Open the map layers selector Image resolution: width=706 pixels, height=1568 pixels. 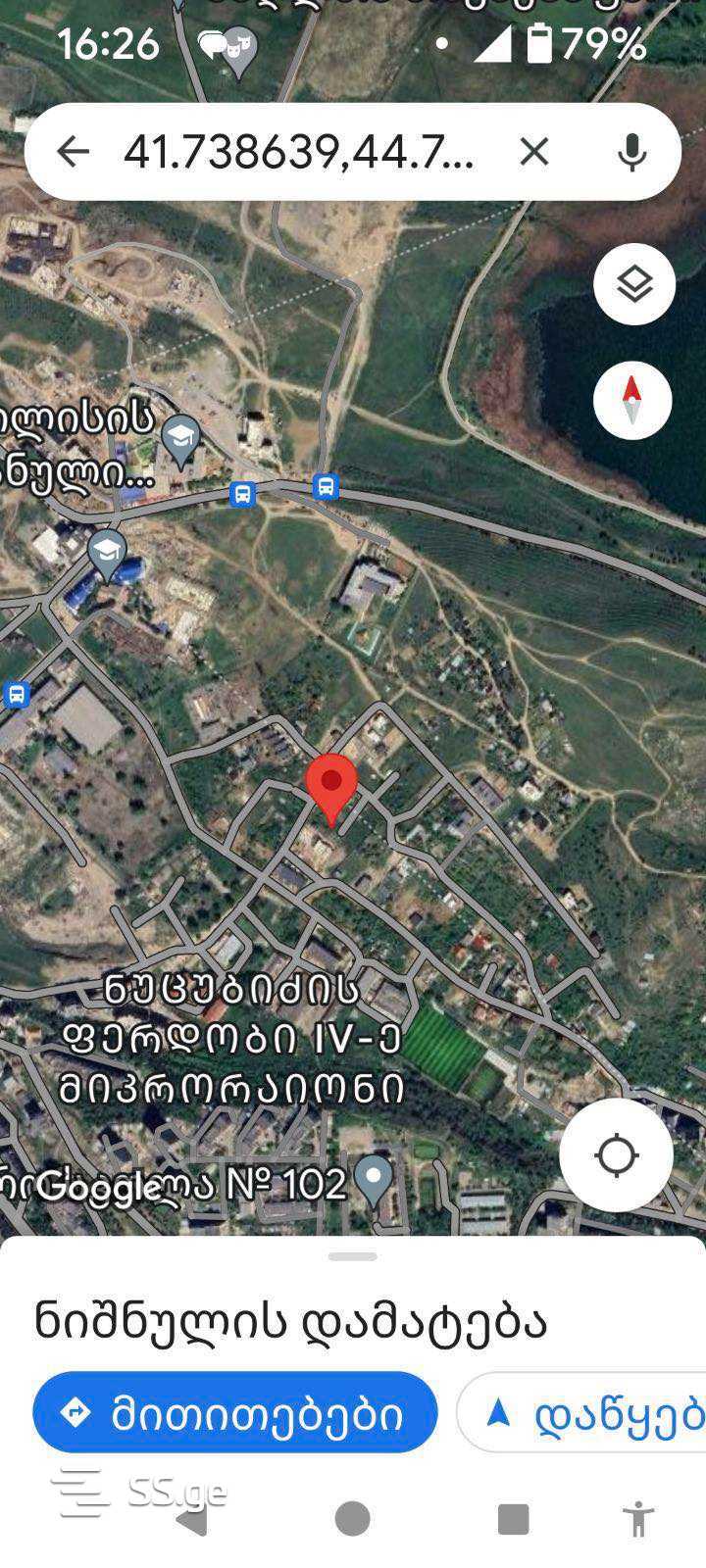pyautogui.click(x=634, y=284)
